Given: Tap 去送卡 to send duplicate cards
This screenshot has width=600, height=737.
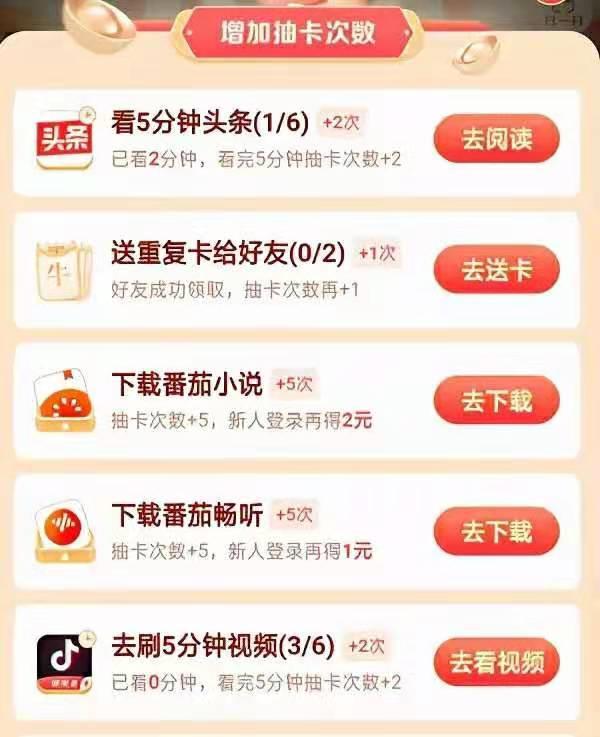Looking at the screenshot, I should (496, 270).
